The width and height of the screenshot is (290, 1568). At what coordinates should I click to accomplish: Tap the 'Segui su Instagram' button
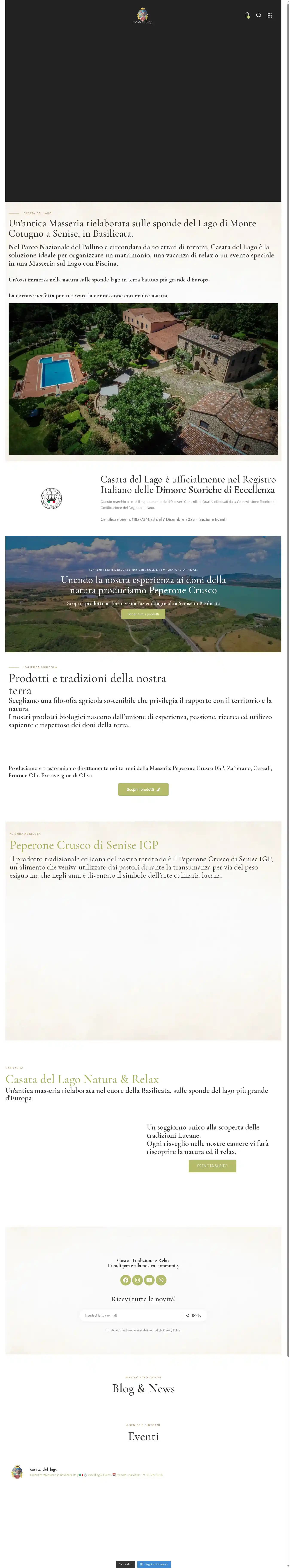point(154,1559)
